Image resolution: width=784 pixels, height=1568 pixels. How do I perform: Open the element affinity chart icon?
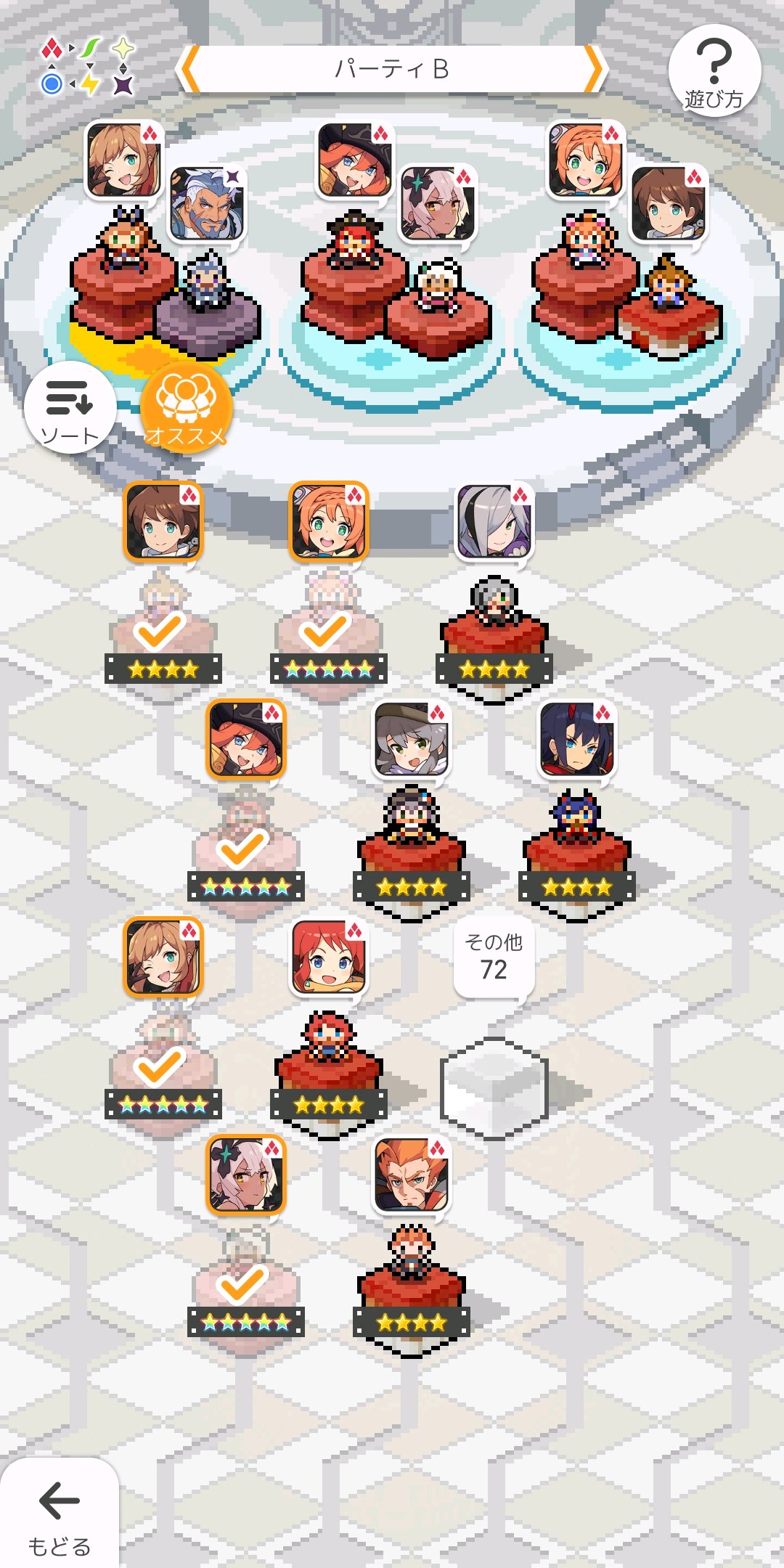[88, 67]
